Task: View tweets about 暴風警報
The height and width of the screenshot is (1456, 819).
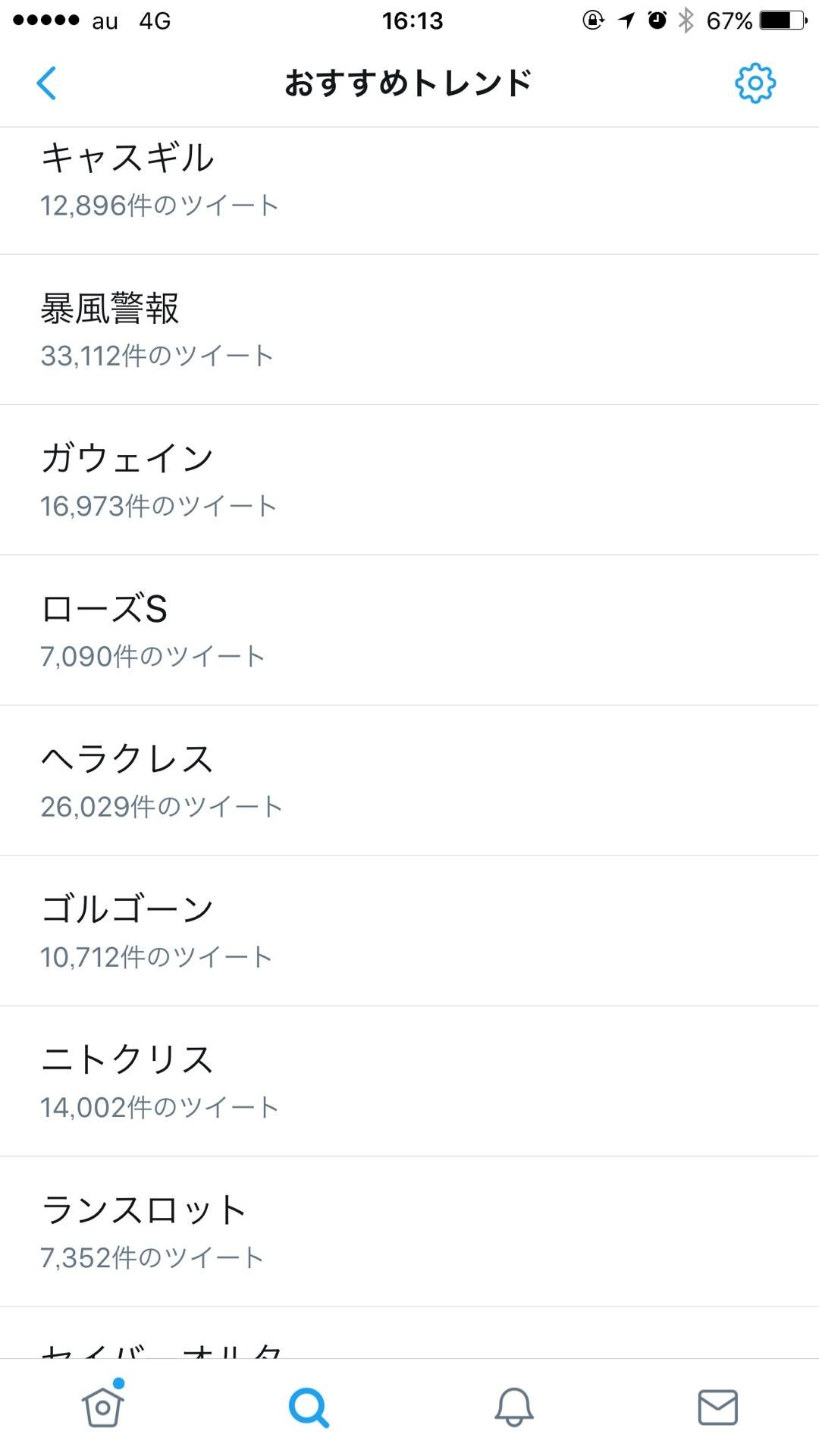Action: (409, 330)
